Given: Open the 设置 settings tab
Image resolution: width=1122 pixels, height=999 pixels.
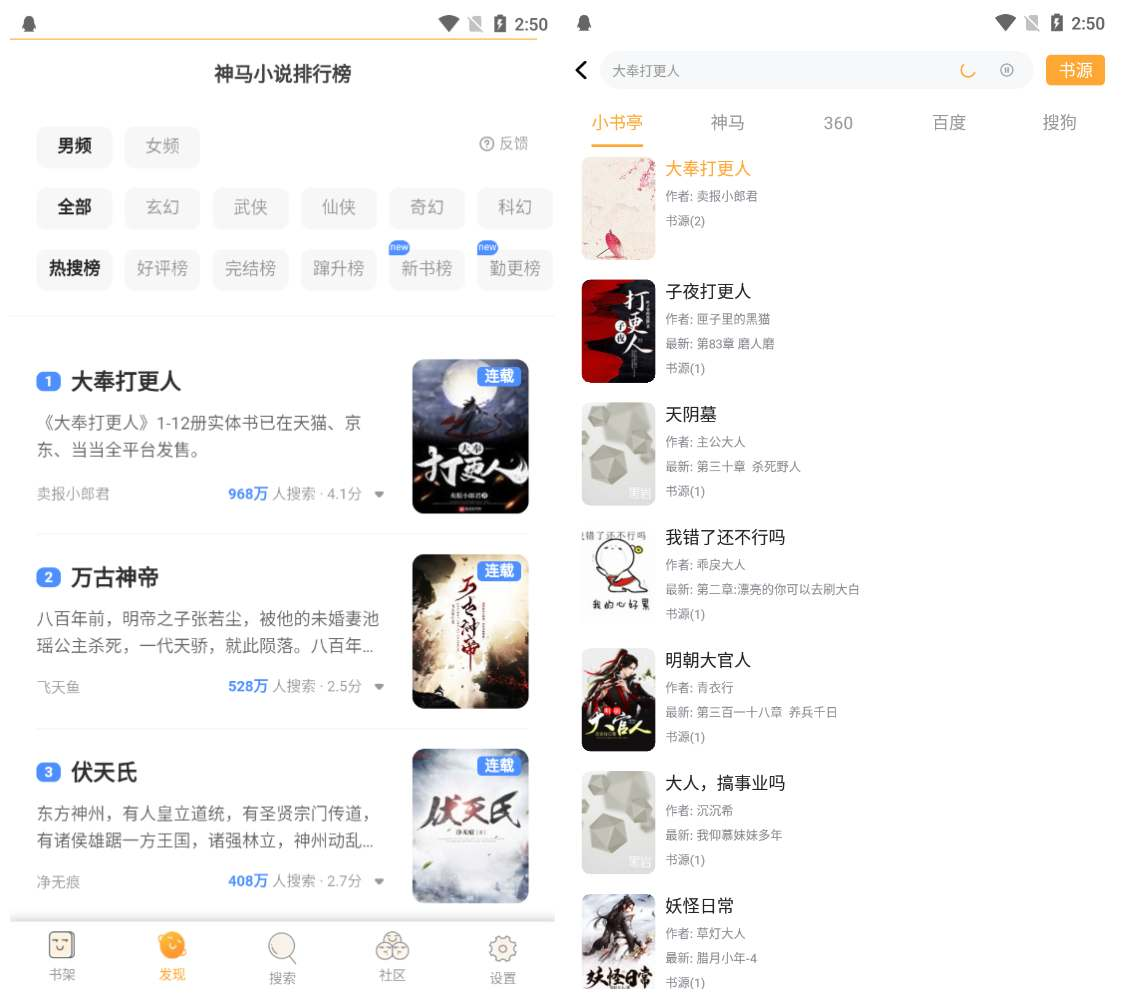Looking at the screenshot, I should coord(502,957).
